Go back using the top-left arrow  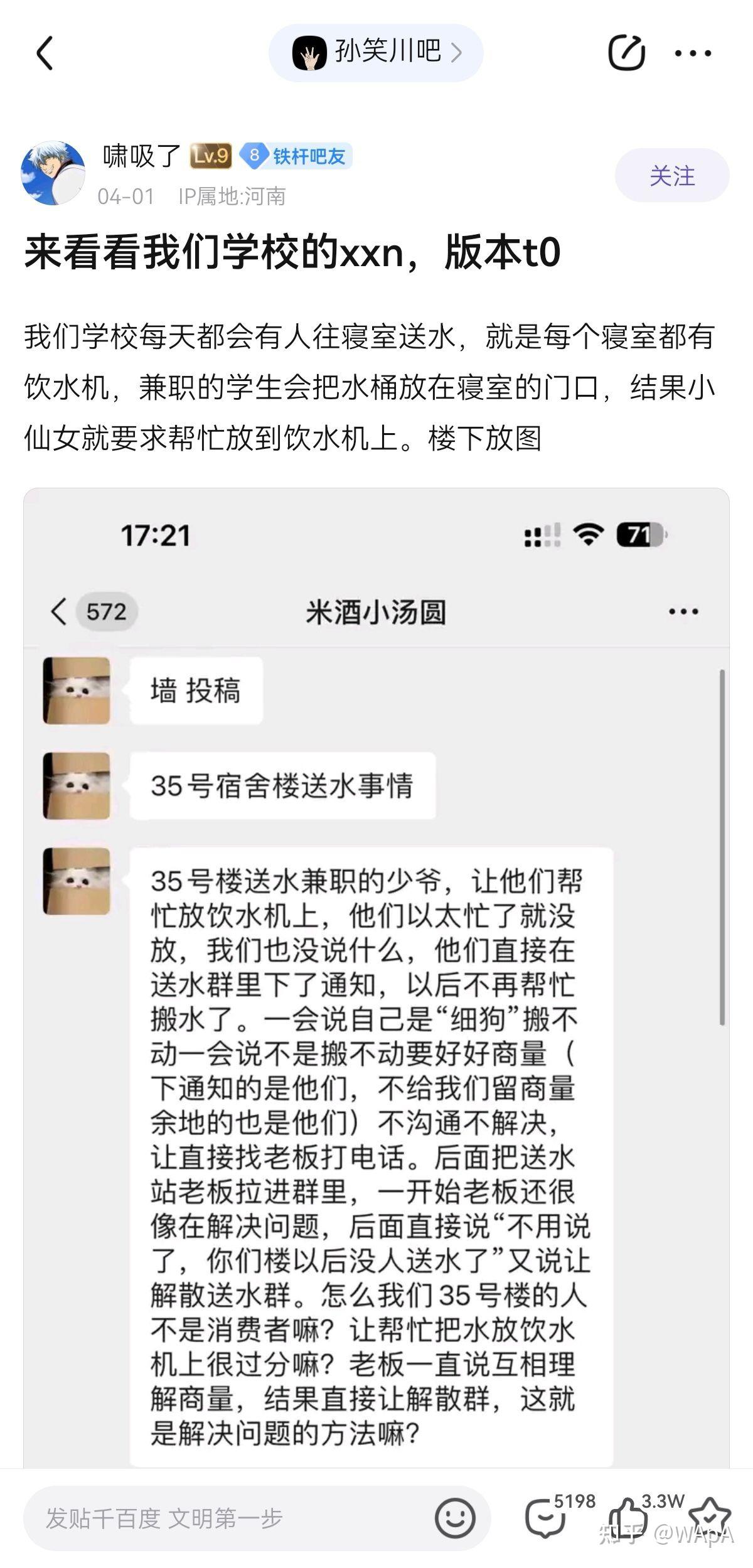45,52
